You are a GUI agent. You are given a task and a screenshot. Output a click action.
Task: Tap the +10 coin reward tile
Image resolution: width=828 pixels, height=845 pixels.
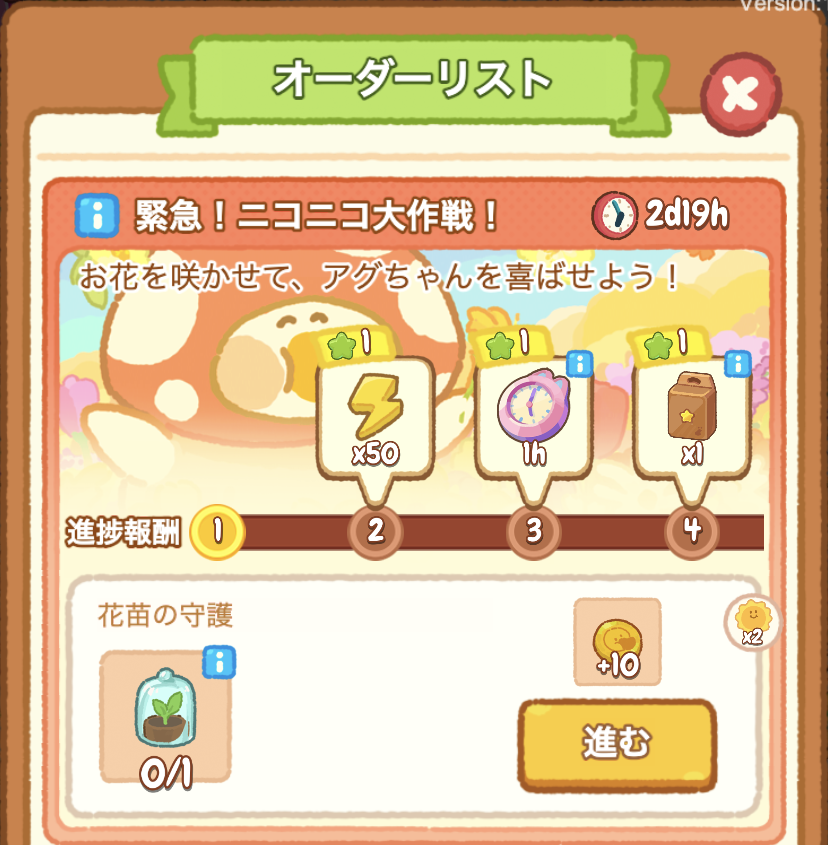click(617, 642)
